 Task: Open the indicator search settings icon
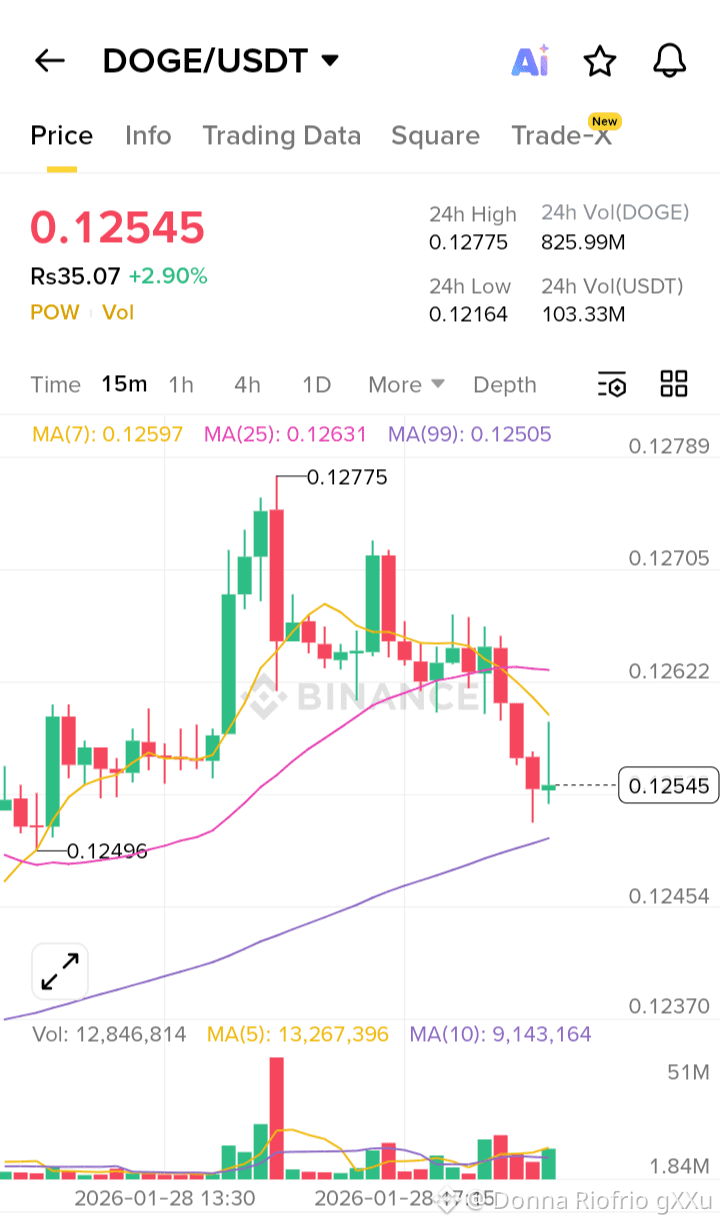click(x=610, y=384)
